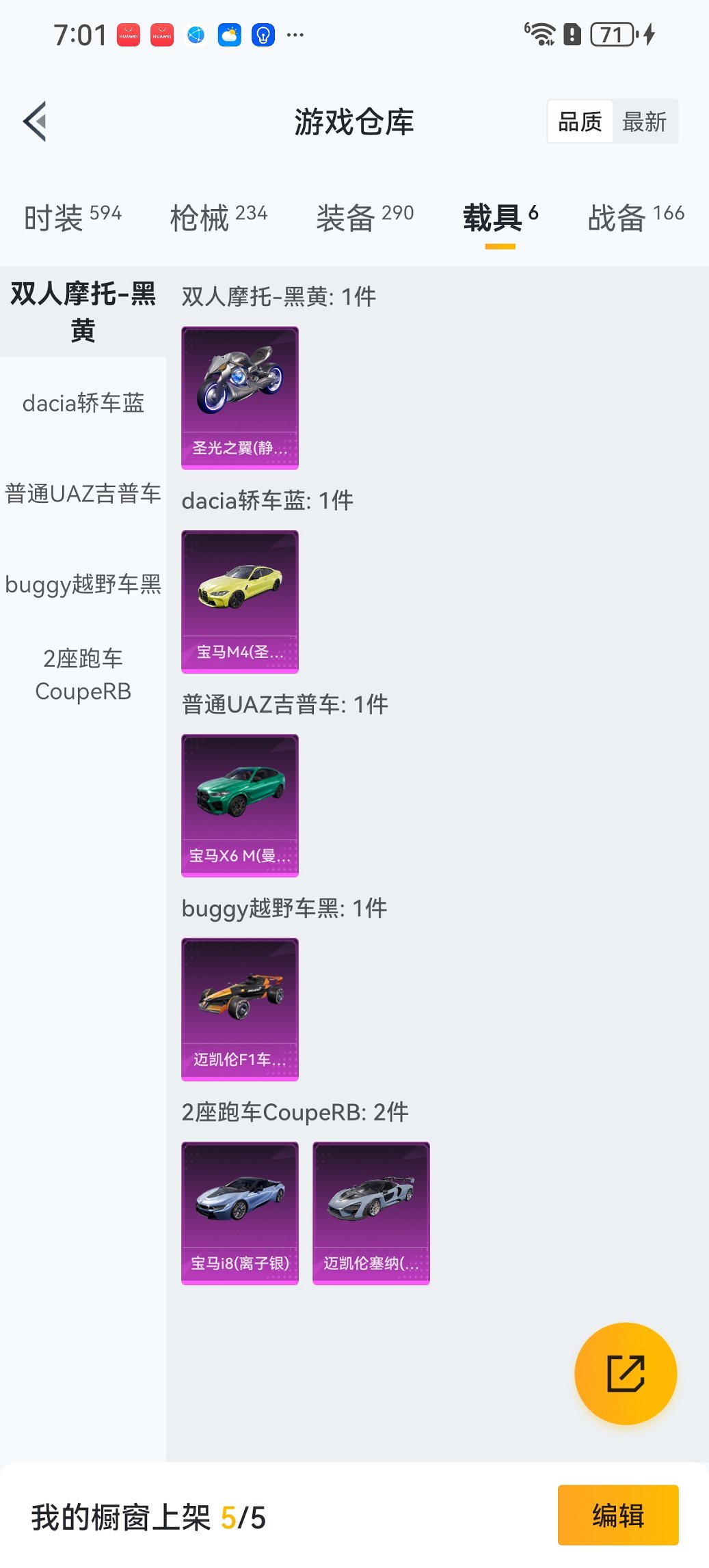This screenshot has height=1568, width=709.
Task: Jump to the 普通UAZ吉普车 category
Action: tap(83, 493)
